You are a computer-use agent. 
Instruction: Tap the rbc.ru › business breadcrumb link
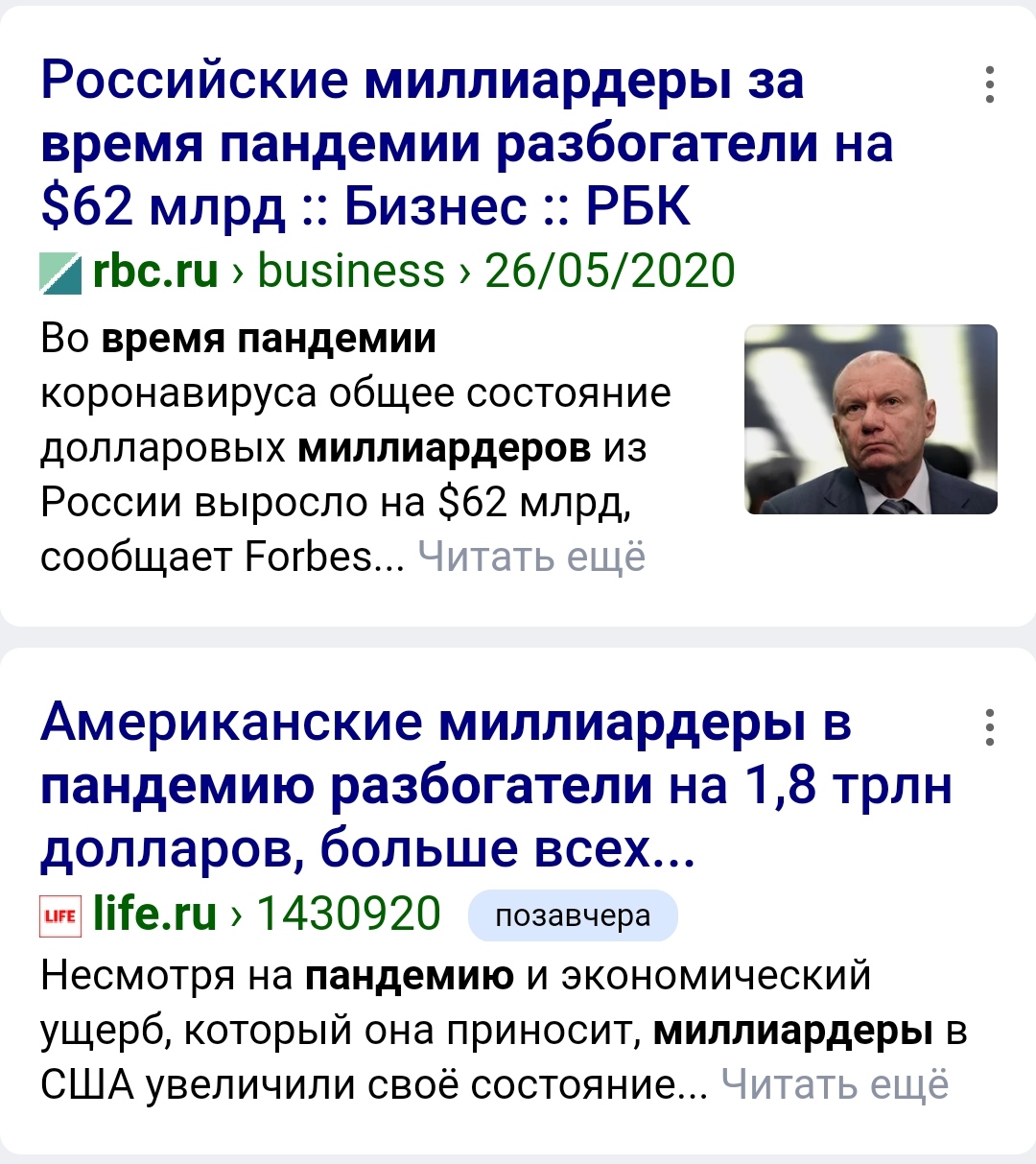pos(269,271)
